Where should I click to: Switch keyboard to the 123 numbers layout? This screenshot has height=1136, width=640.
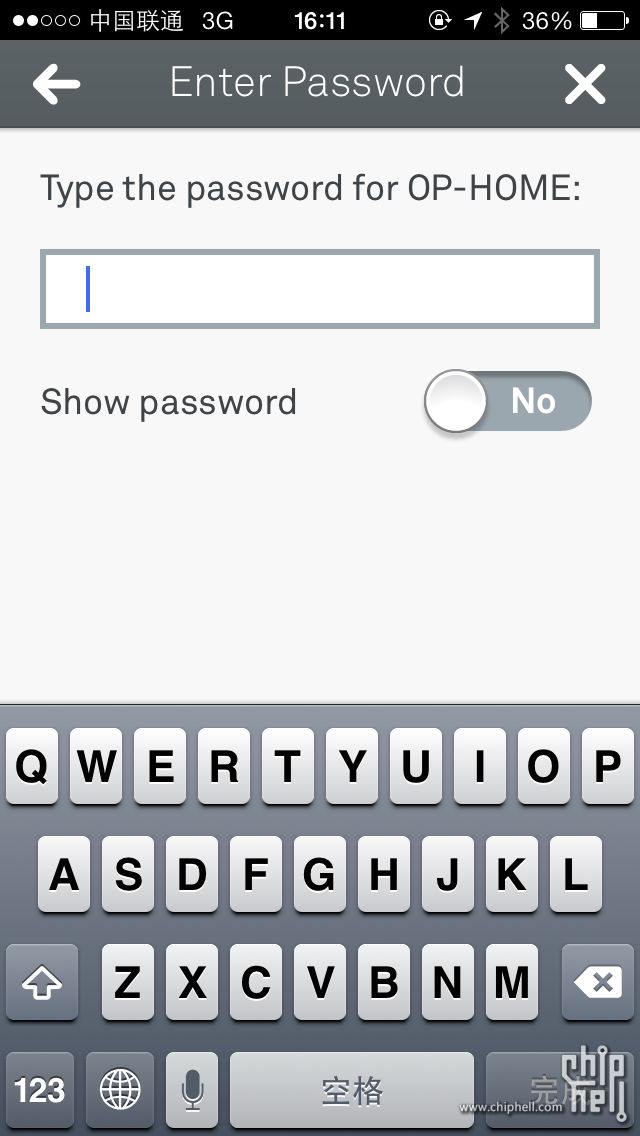coord(41,1089)
